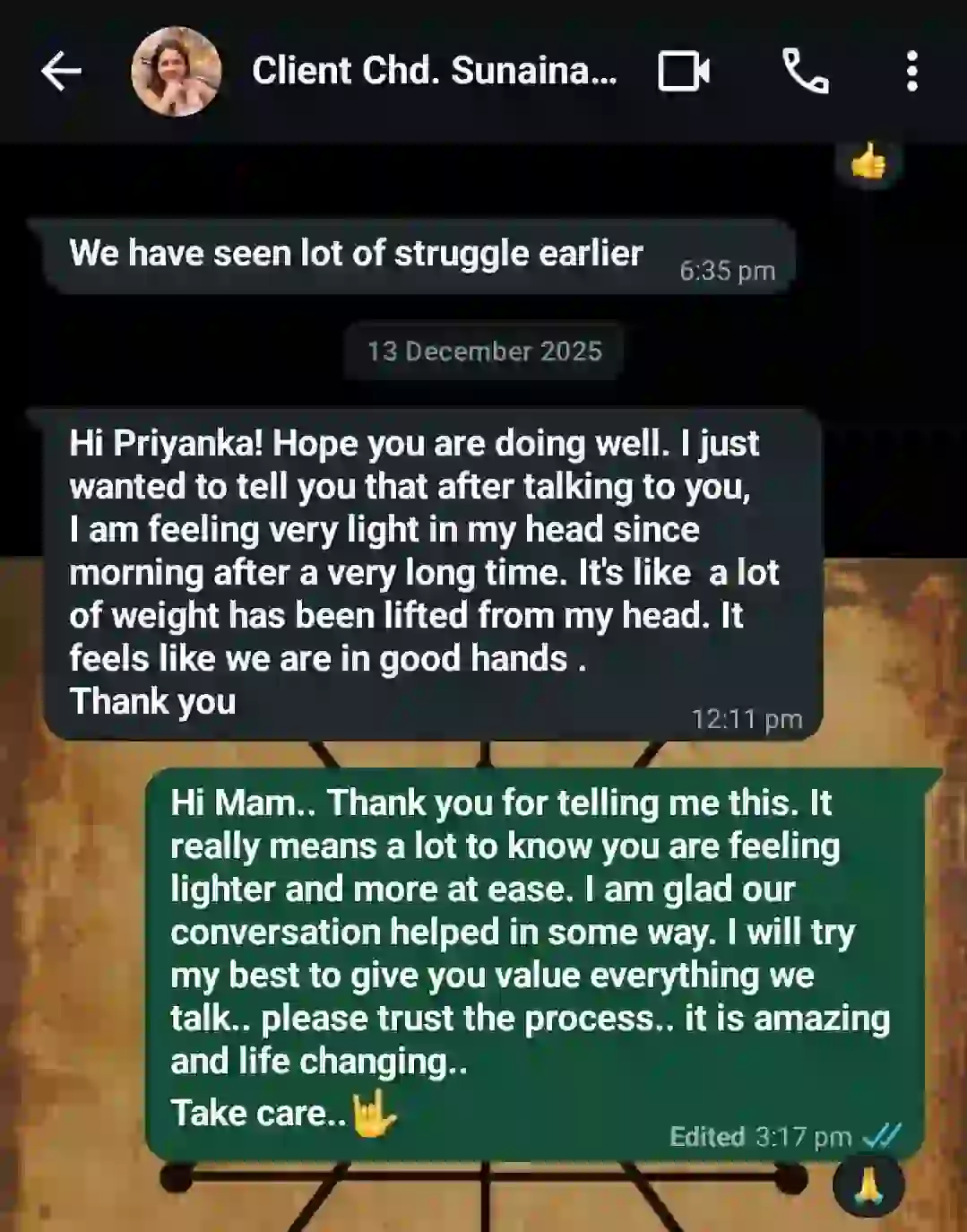Tap the thumbs up emoji reaction

(870, 161)
